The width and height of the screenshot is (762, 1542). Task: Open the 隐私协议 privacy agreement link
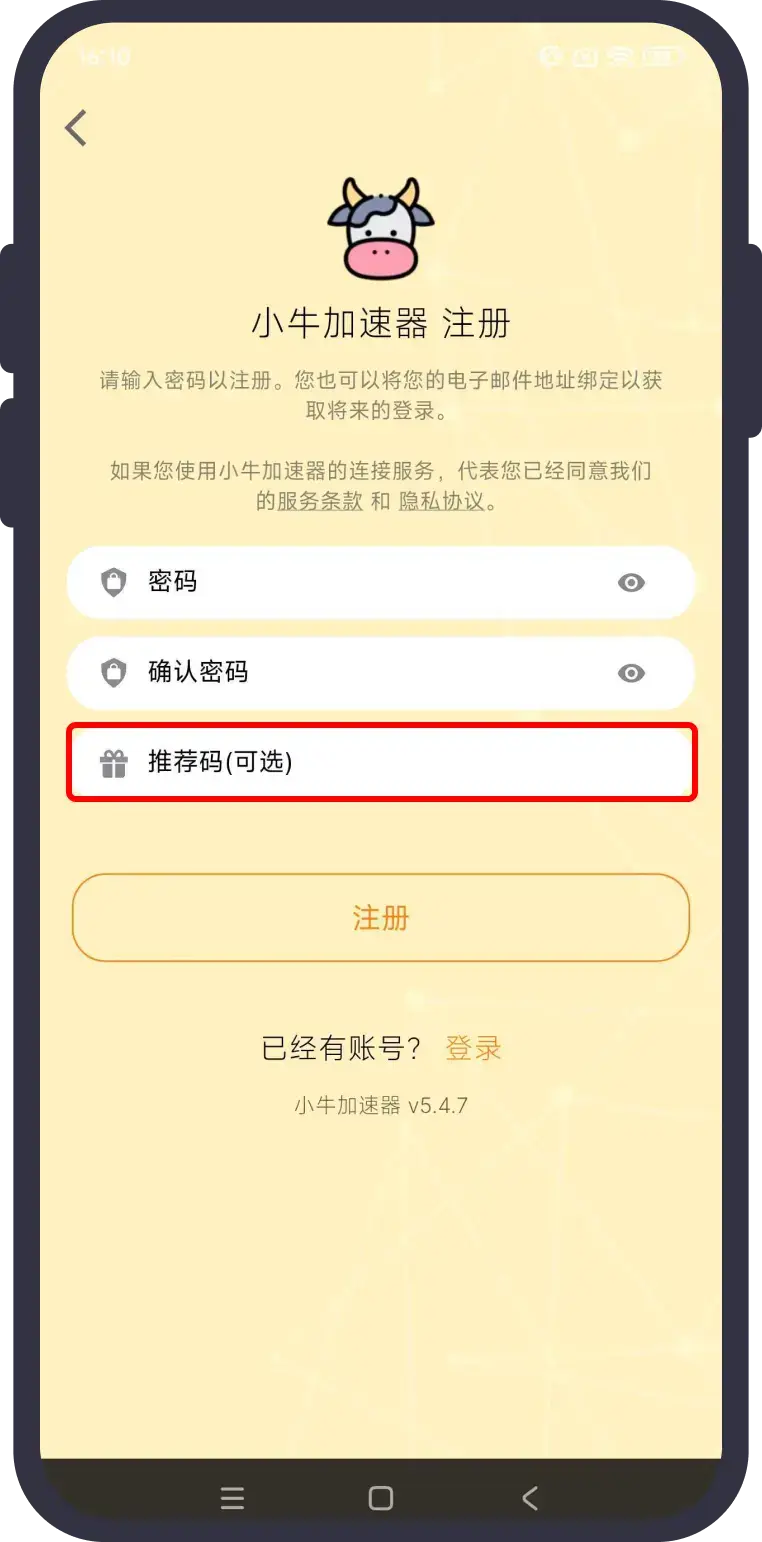point(441,501)
